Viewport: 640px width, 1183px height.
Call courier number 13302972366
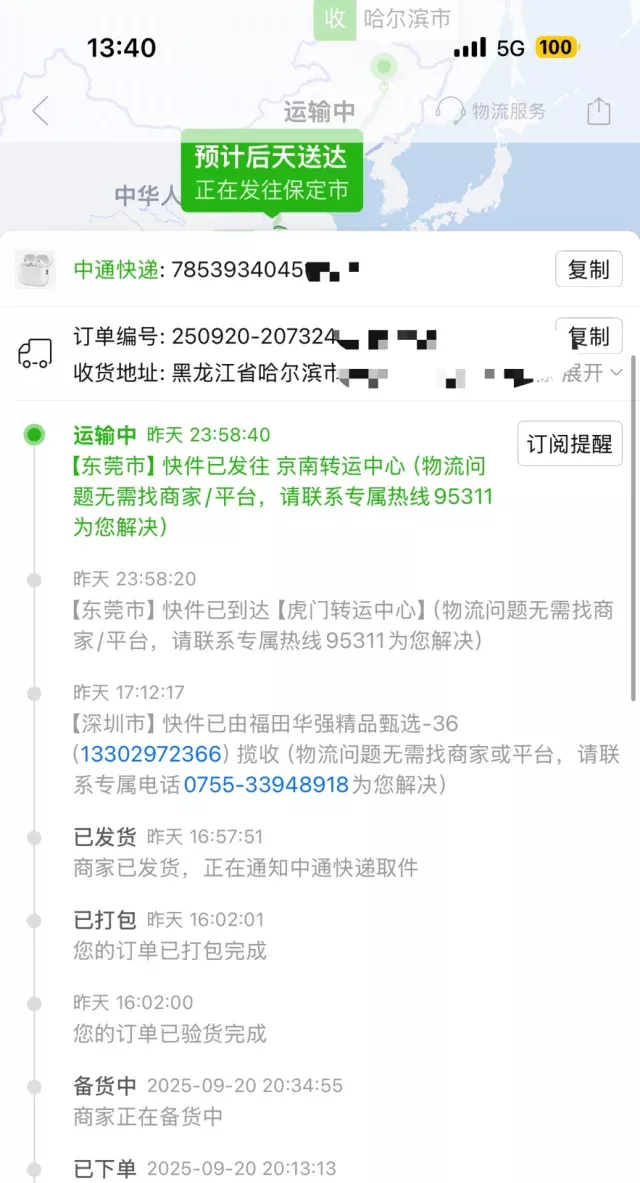[150, 754]
